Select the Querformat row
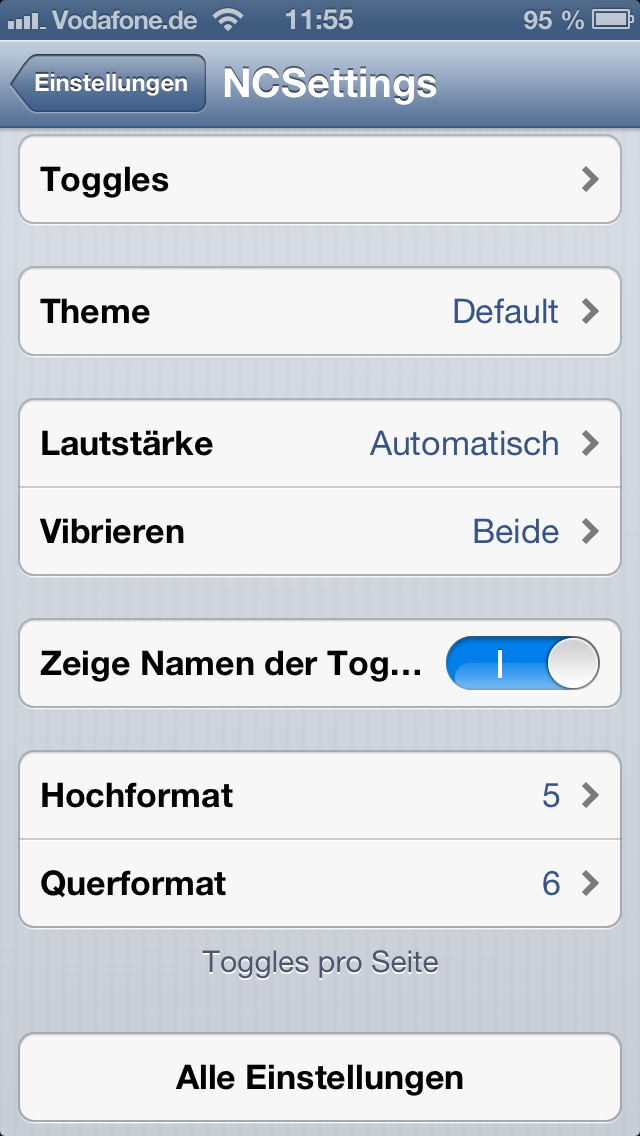 tap(320, 883)
